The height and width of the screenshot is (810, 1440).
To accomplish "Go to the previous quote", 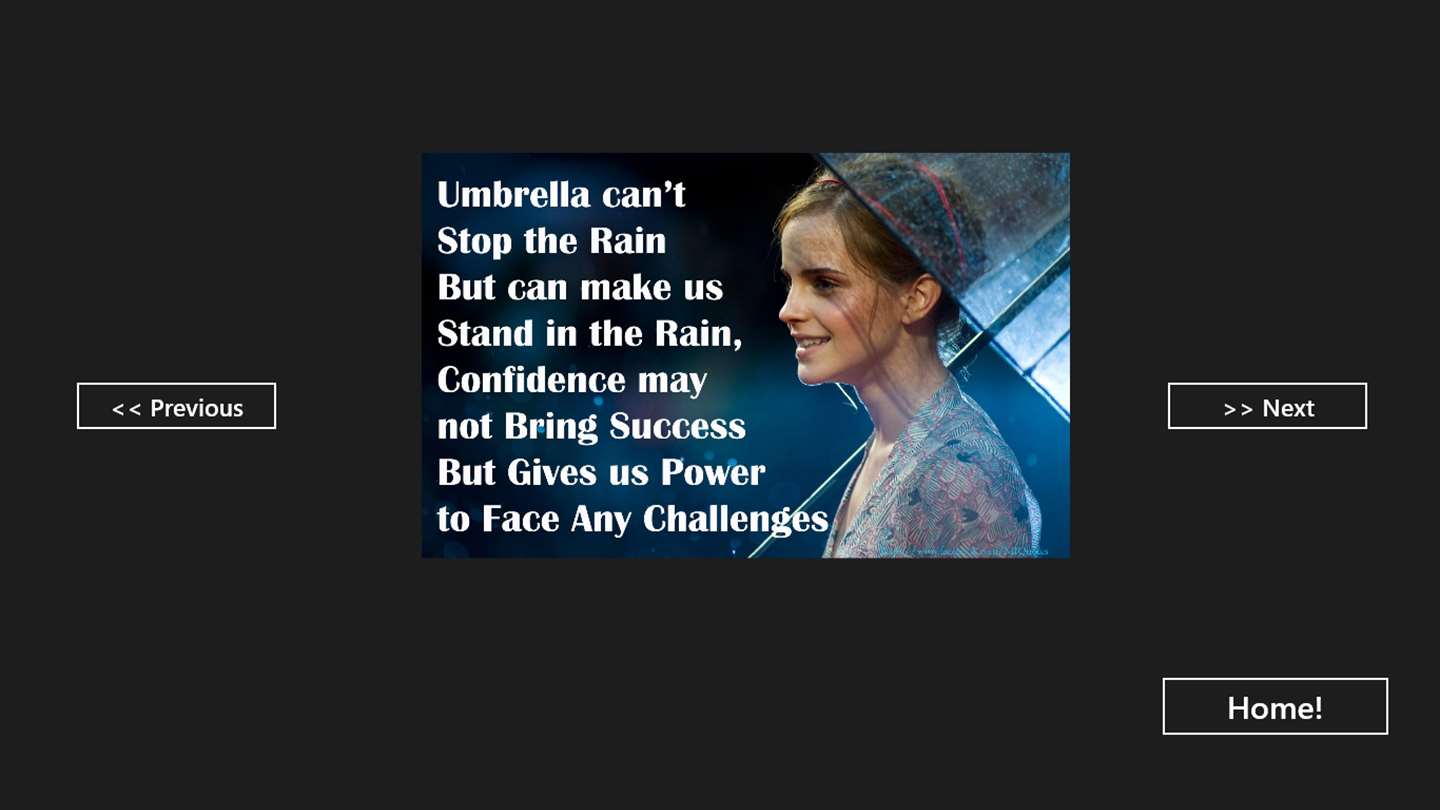I will (x=176, y=406).
